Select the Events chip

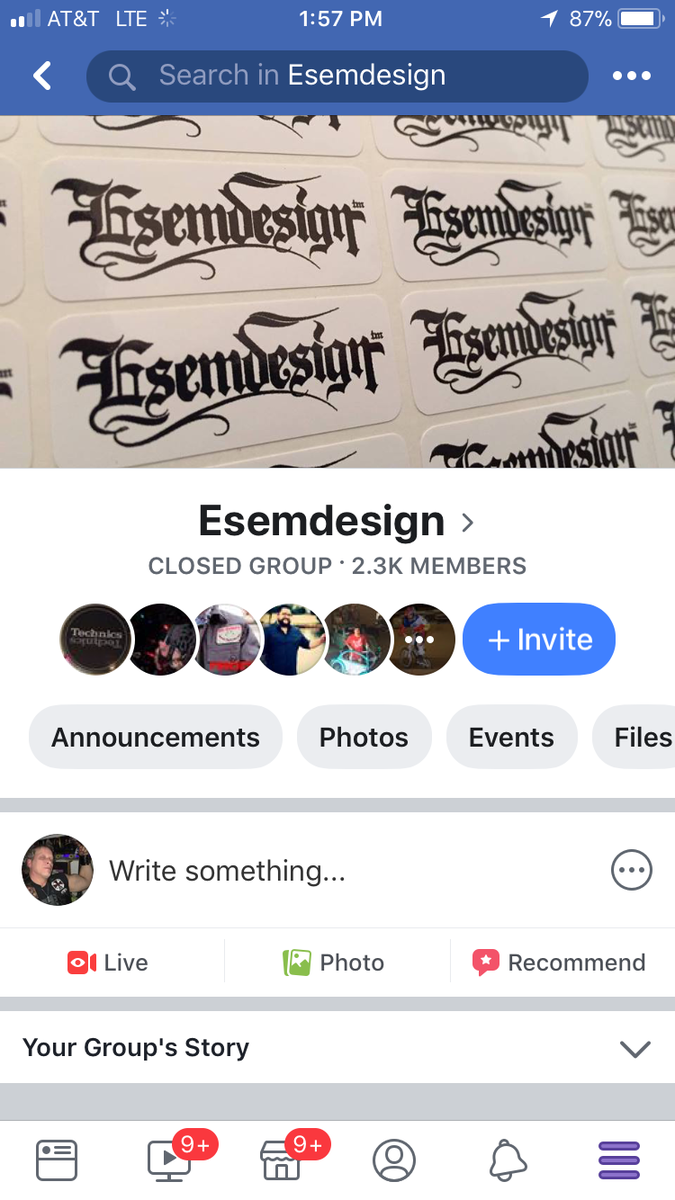pos(511,737)
